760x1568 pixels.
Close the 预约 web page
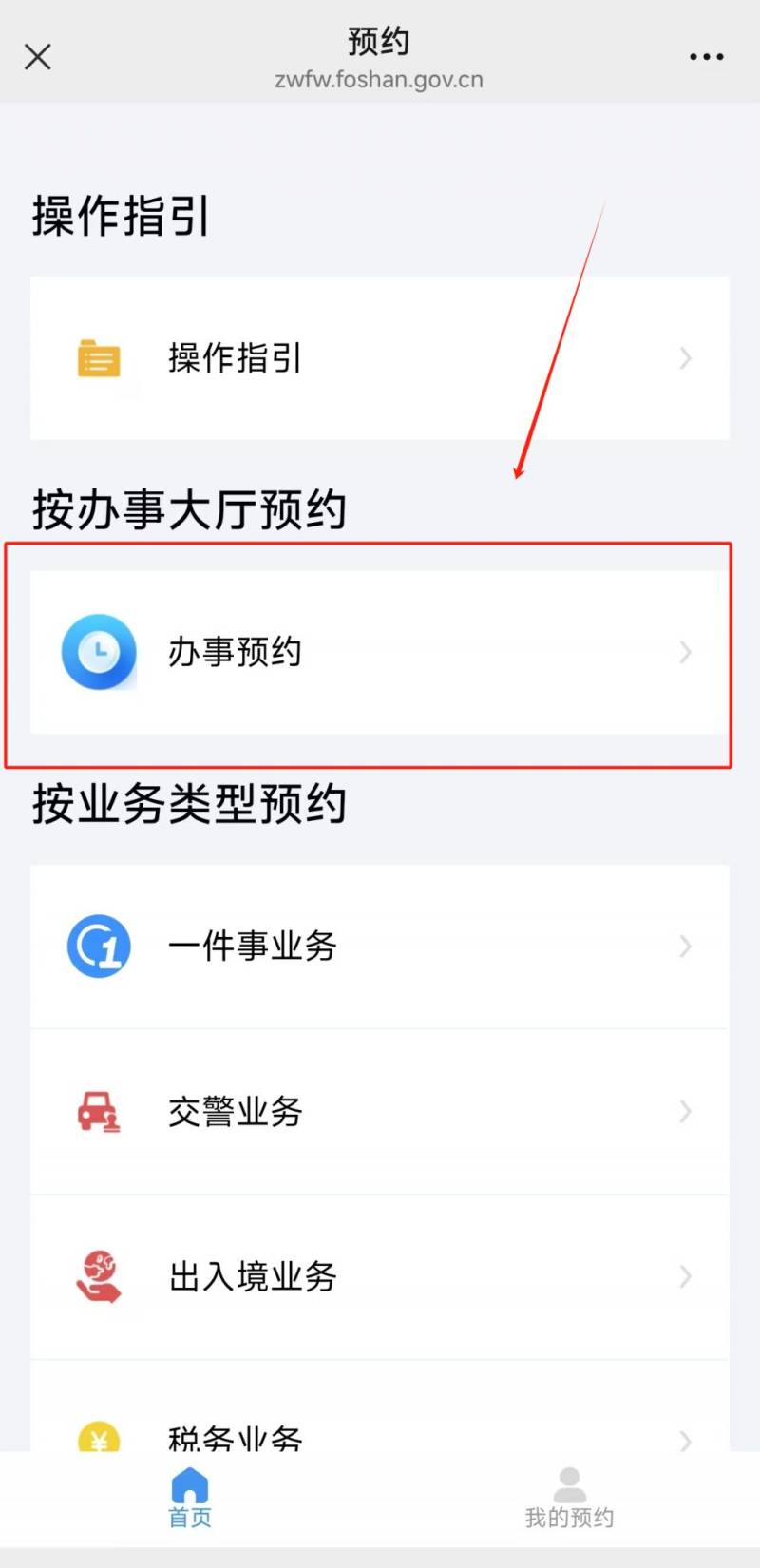click(38, 57)
